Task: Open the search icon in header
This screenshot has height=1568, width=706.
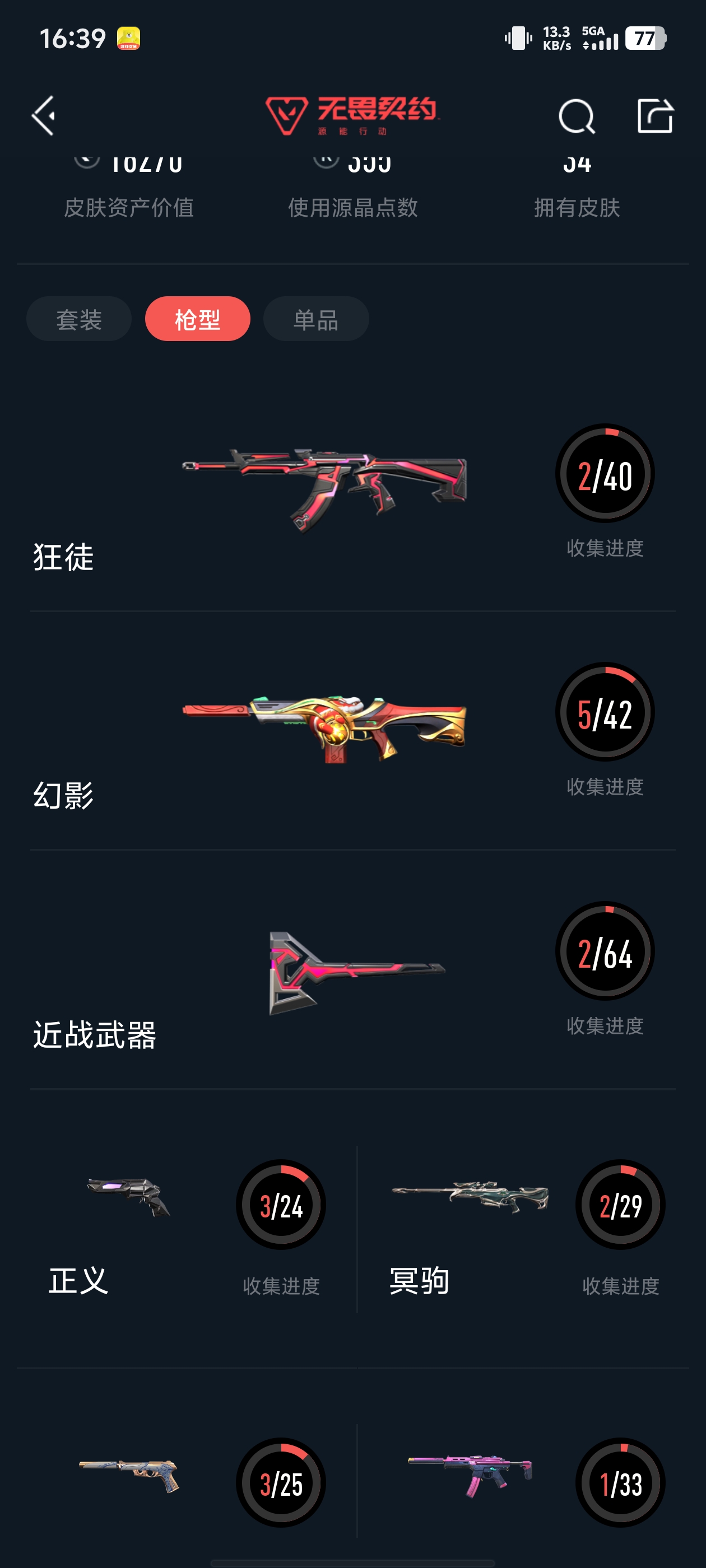Action: pyautogui.click(x=575, y=116)
